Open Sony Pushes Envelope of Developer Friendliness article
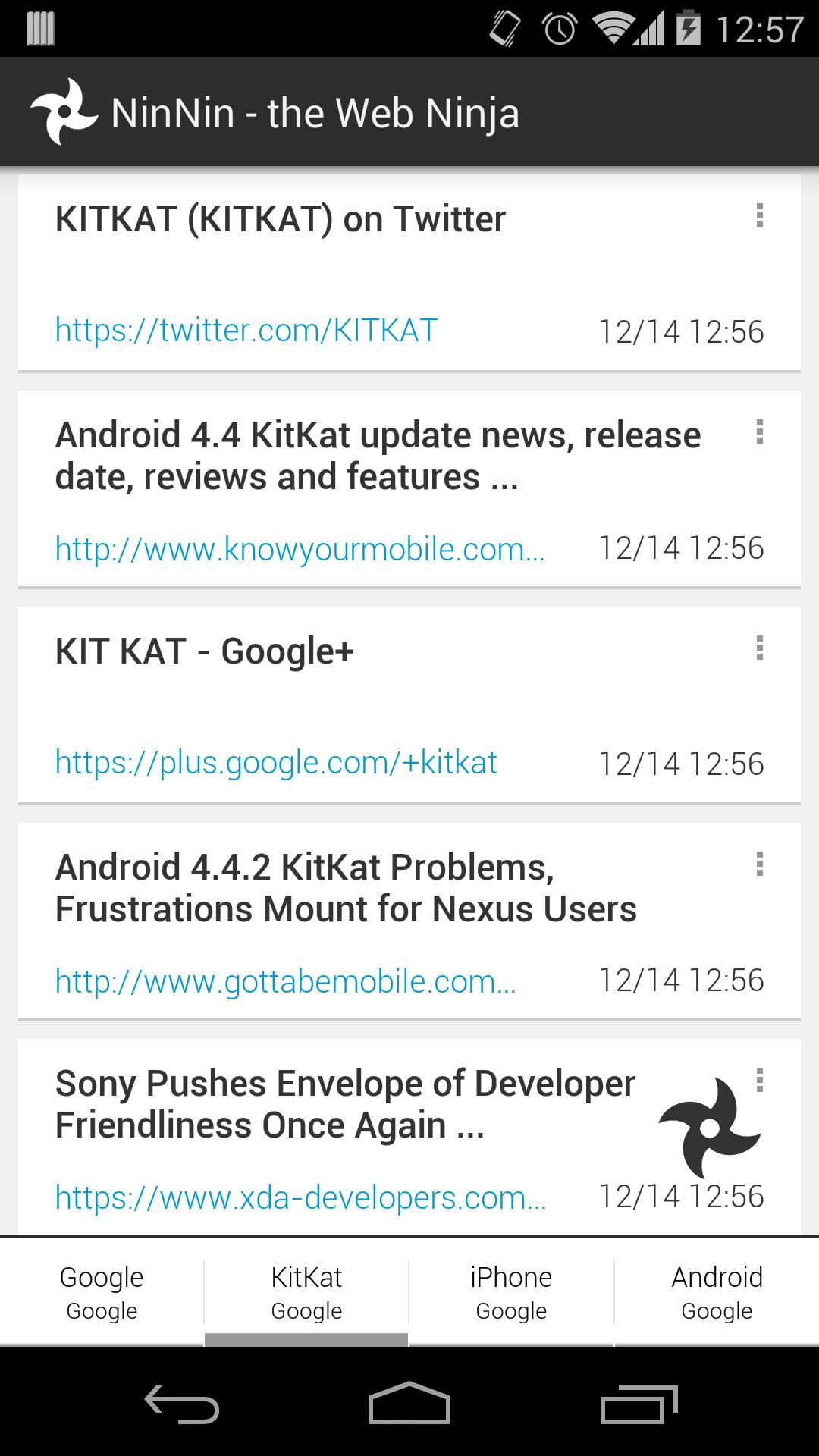 pyautogui.click(x=345, y=1104)
